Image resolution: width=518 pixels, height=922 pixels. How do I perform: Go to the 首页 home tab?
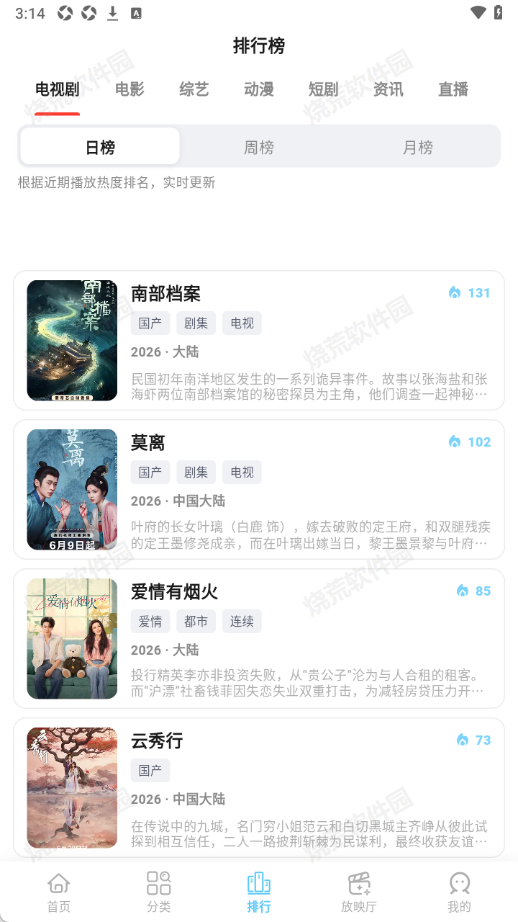[x=59, y=892]
